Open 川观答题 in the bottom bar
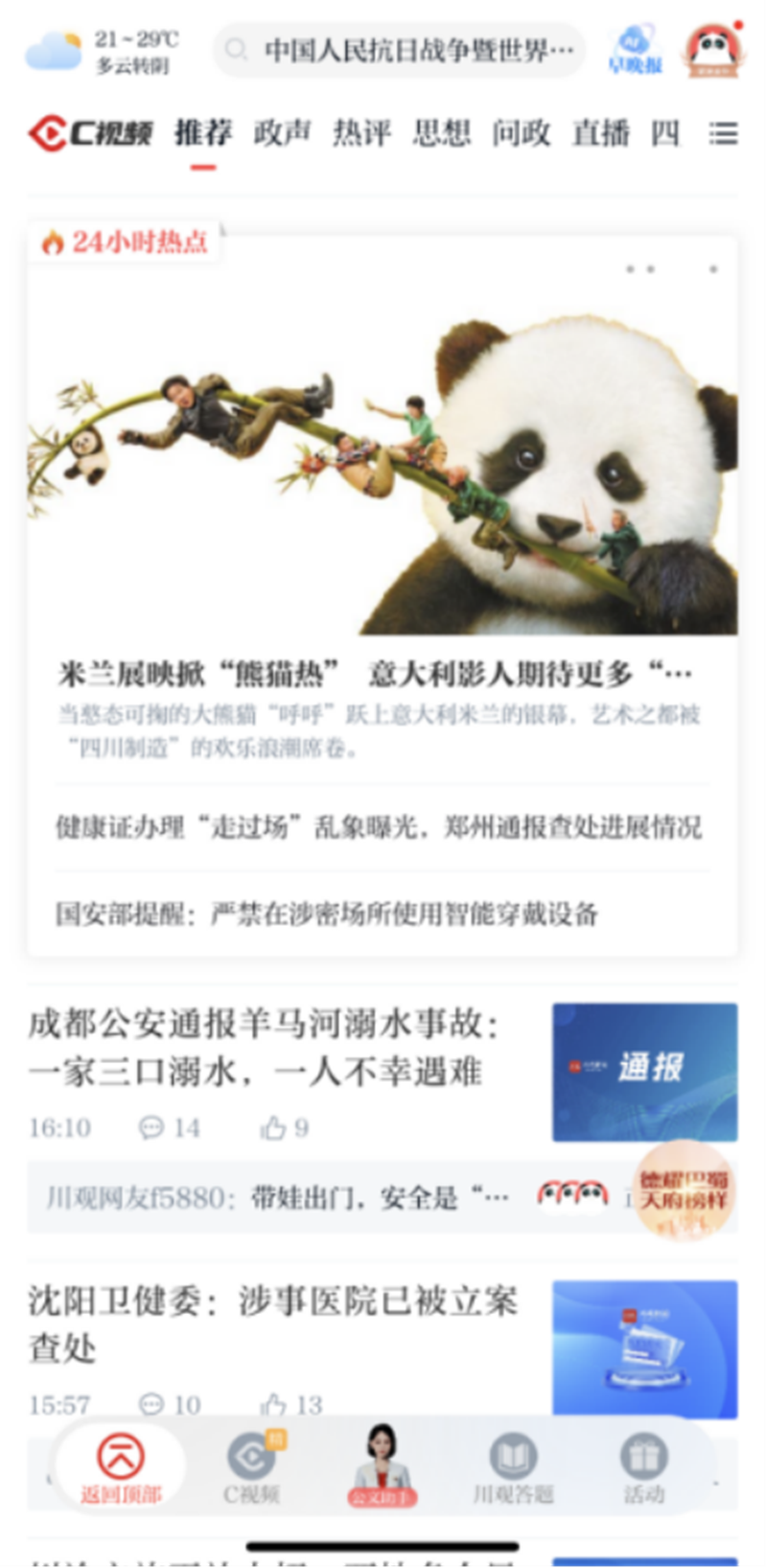 (513, 1466)
